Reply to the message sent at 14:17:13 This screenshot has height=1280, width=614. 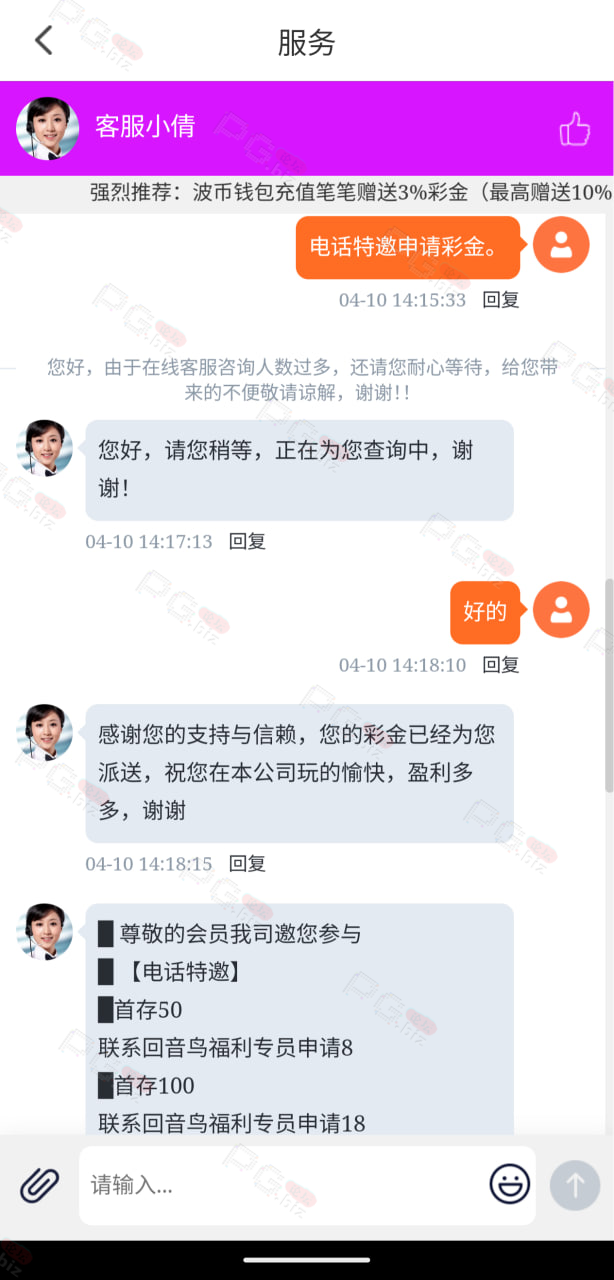click(x=247, y=541)
